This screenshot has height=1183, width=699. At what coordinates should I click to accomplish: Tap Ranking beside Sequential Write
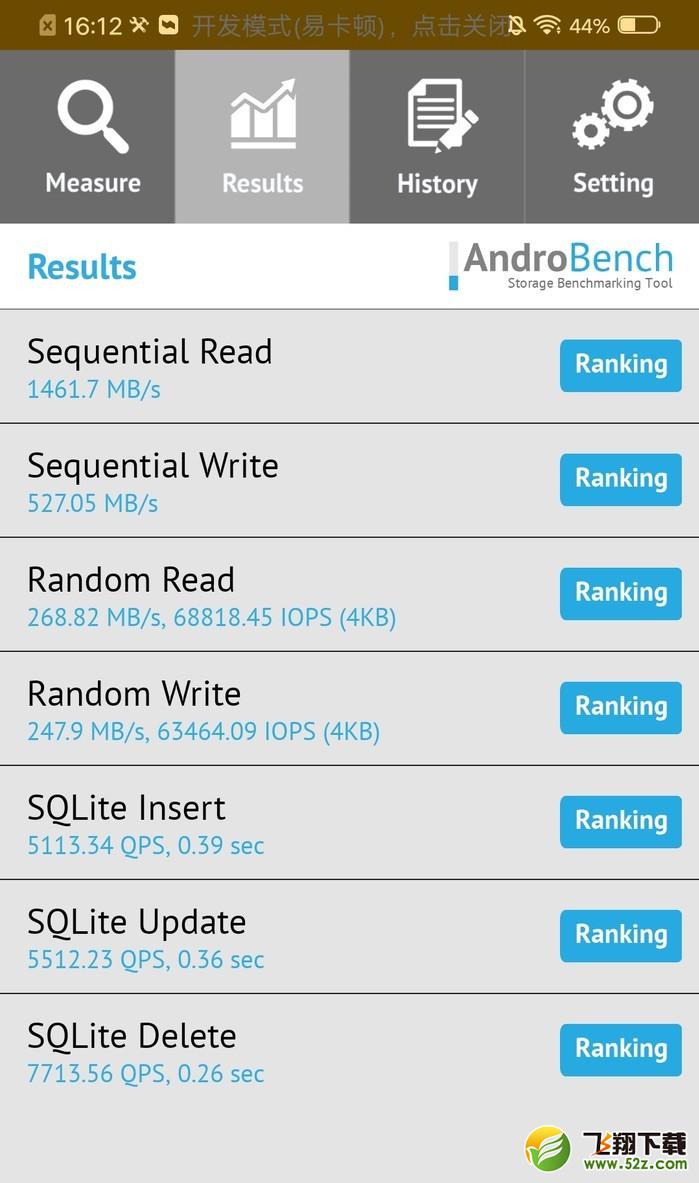click(620, 479)
